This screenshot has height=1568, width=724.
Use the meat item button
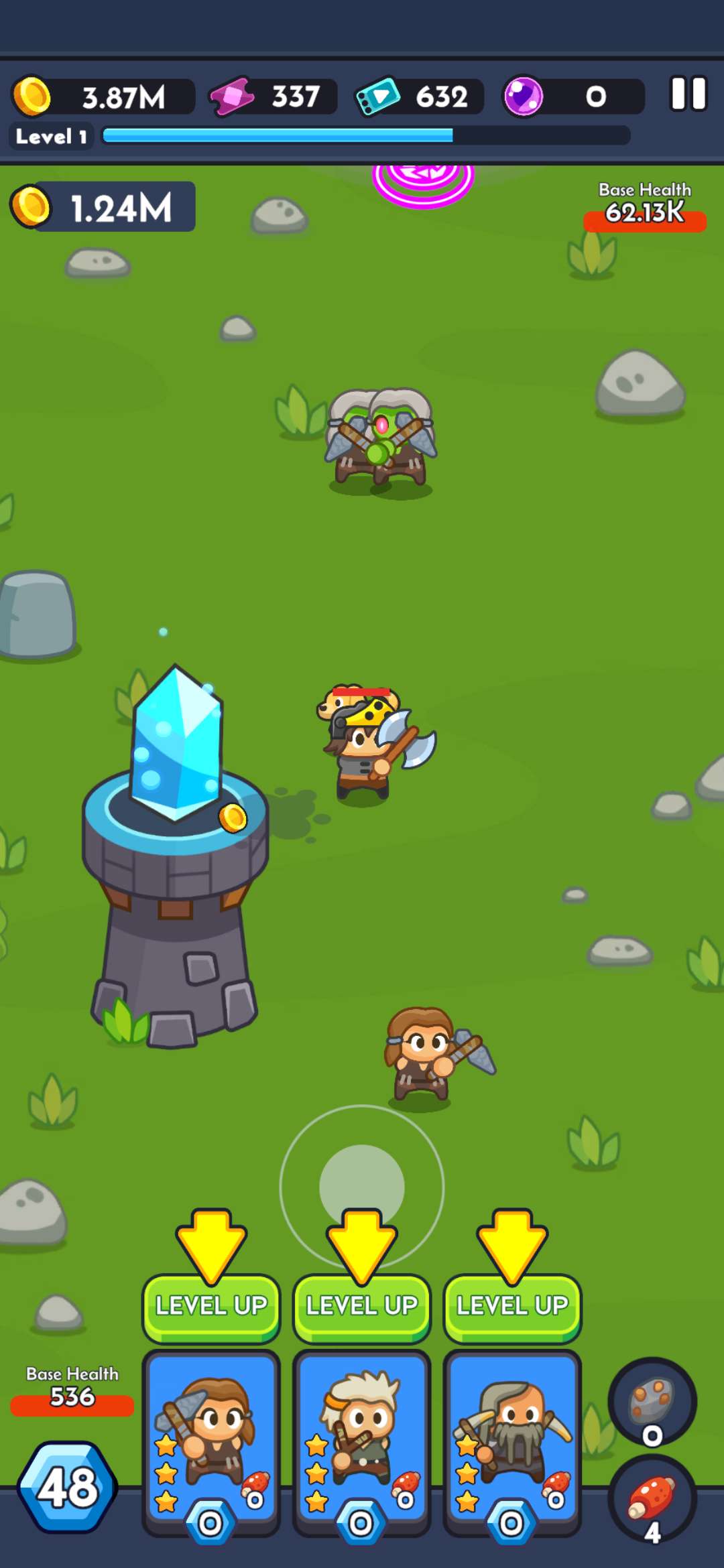pyautogui.click(x=652, y=1502)
